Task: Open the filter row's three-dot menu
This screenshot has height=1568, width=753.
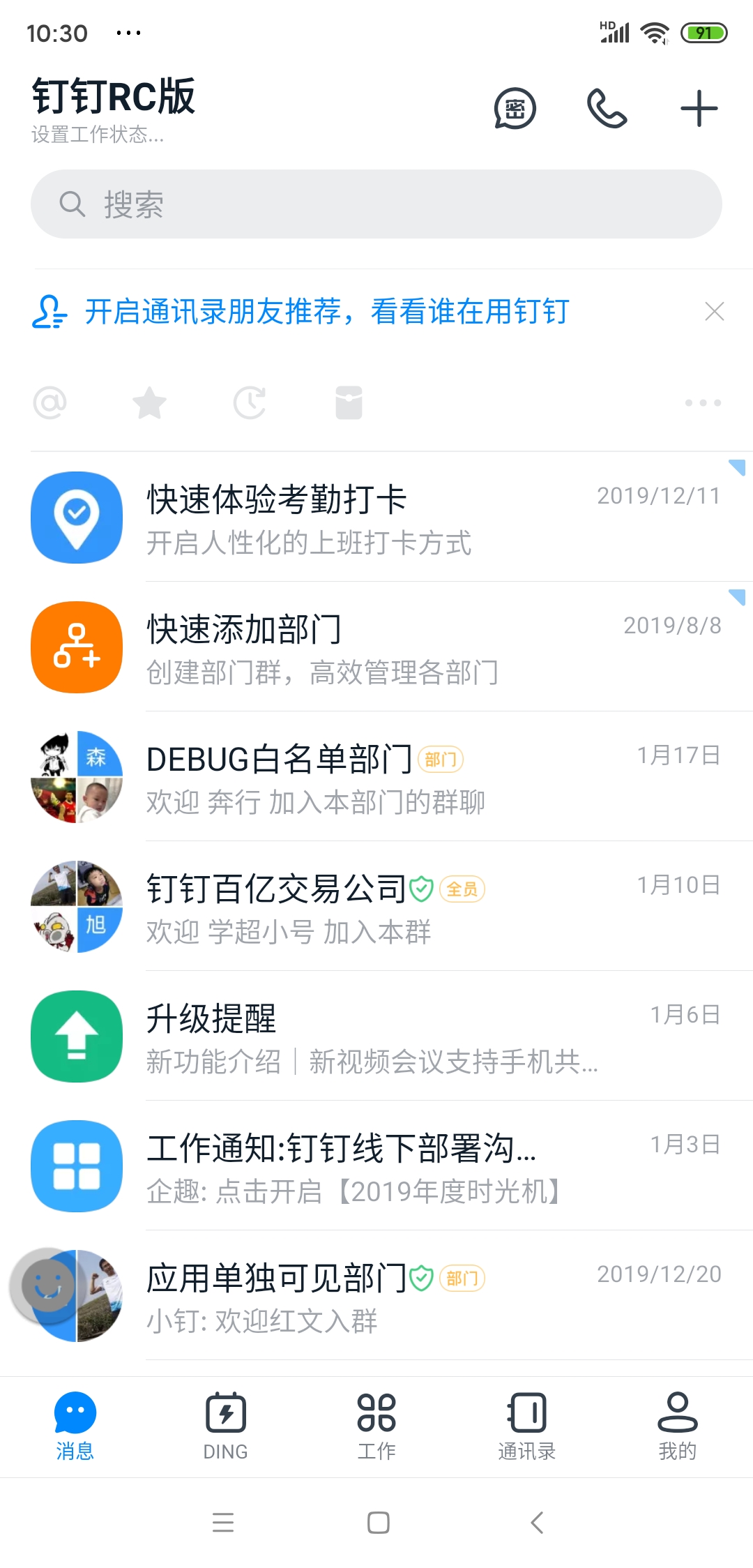Action: click(x=703, y=403)
